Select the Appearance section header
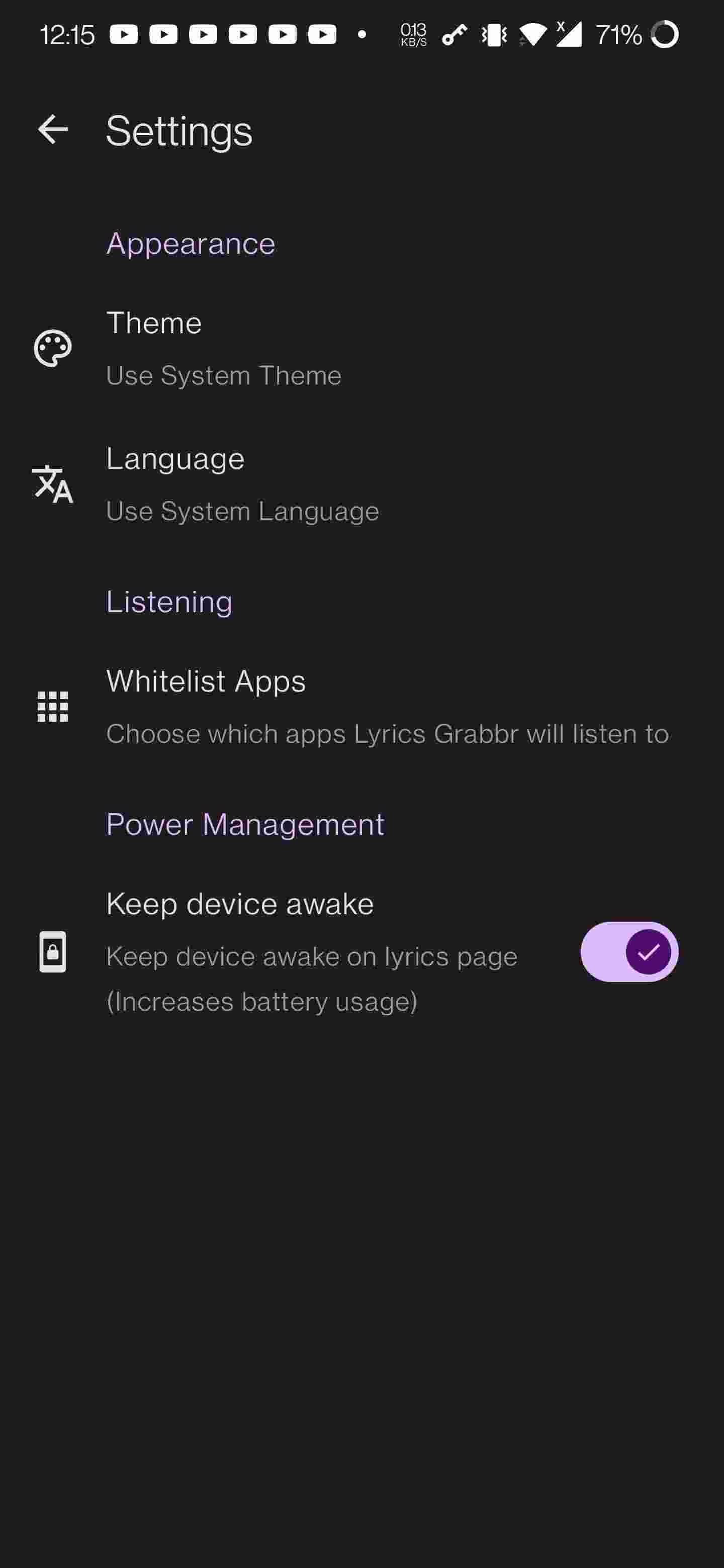Image resolution: width=724 pixels, height=1568 pixels. [190, 243]
